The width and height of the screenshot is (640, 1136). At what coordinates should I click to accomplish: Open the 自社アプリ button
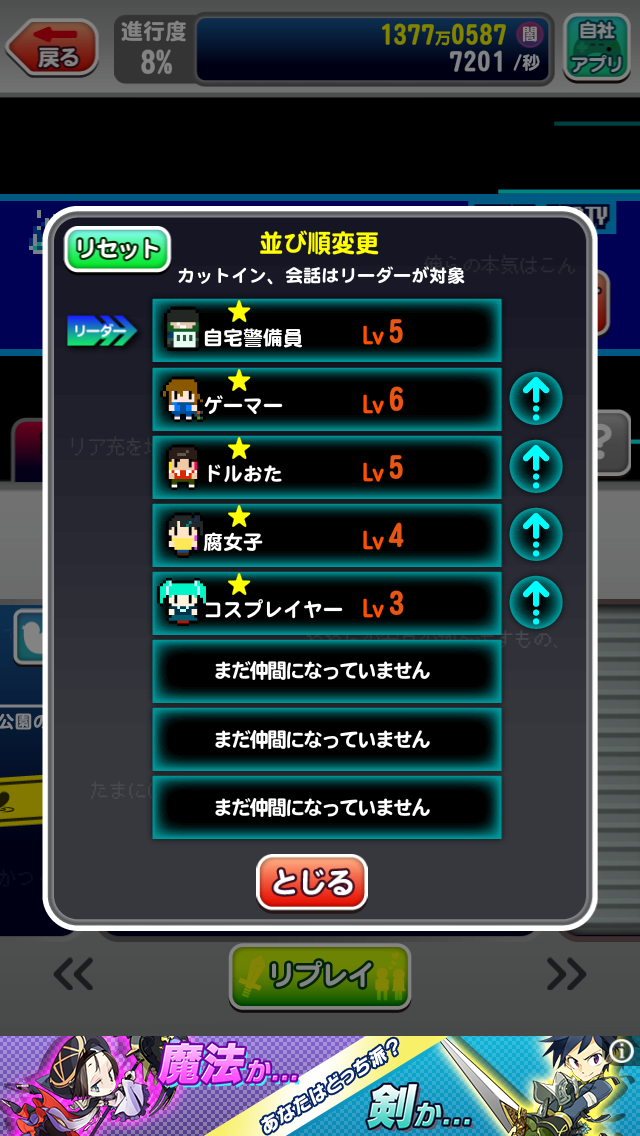(596, 48)
